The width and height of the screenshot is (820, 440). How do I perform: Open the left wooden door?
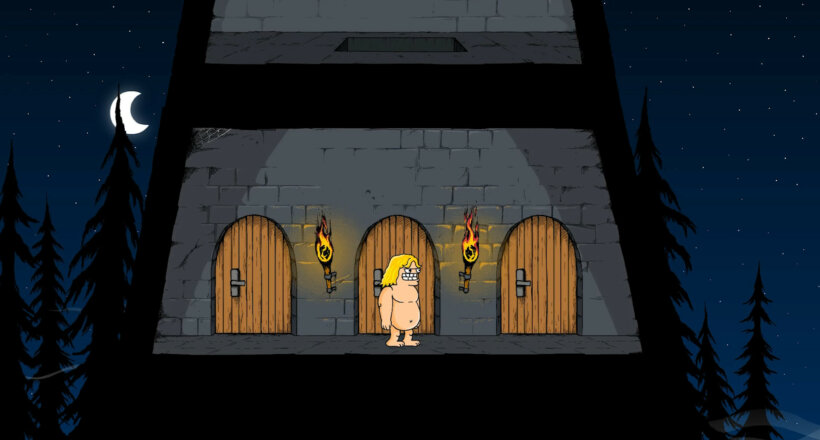(253, 275)
